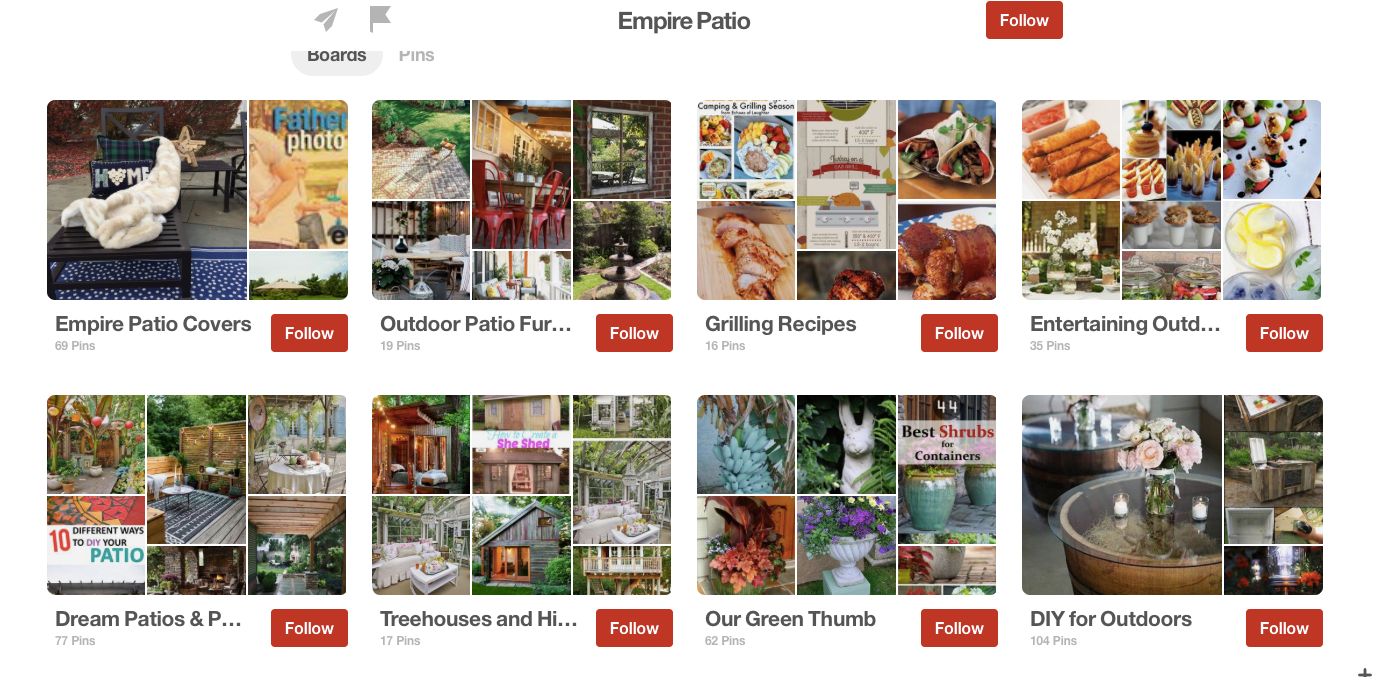Follow the Entertaining Outdoors board
This screenshot has width=1388, height=677.
coord(1284,333)
